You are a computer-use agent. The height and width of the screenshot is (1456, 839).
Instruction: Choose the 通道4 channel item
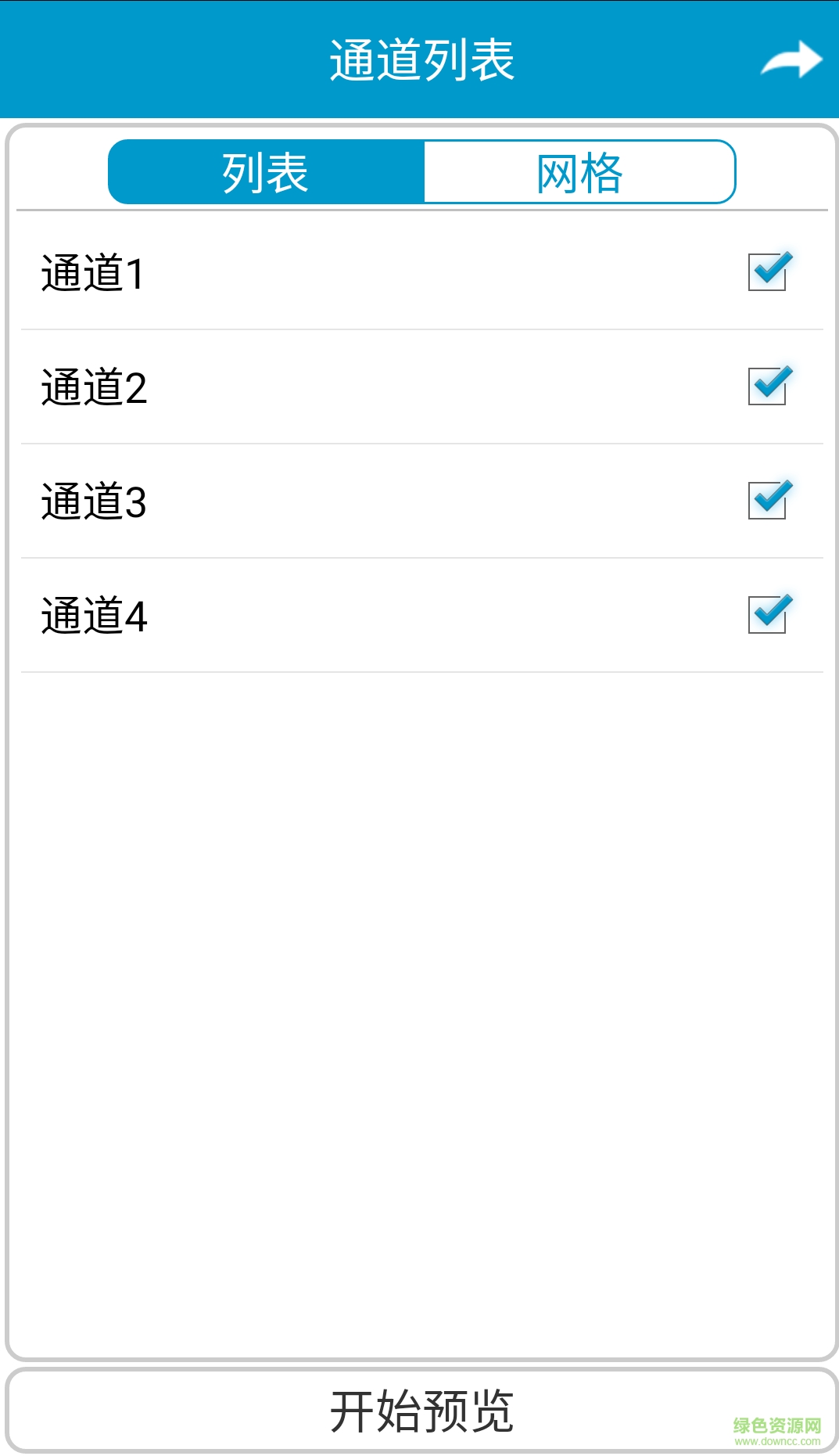[x=313, y=615]
